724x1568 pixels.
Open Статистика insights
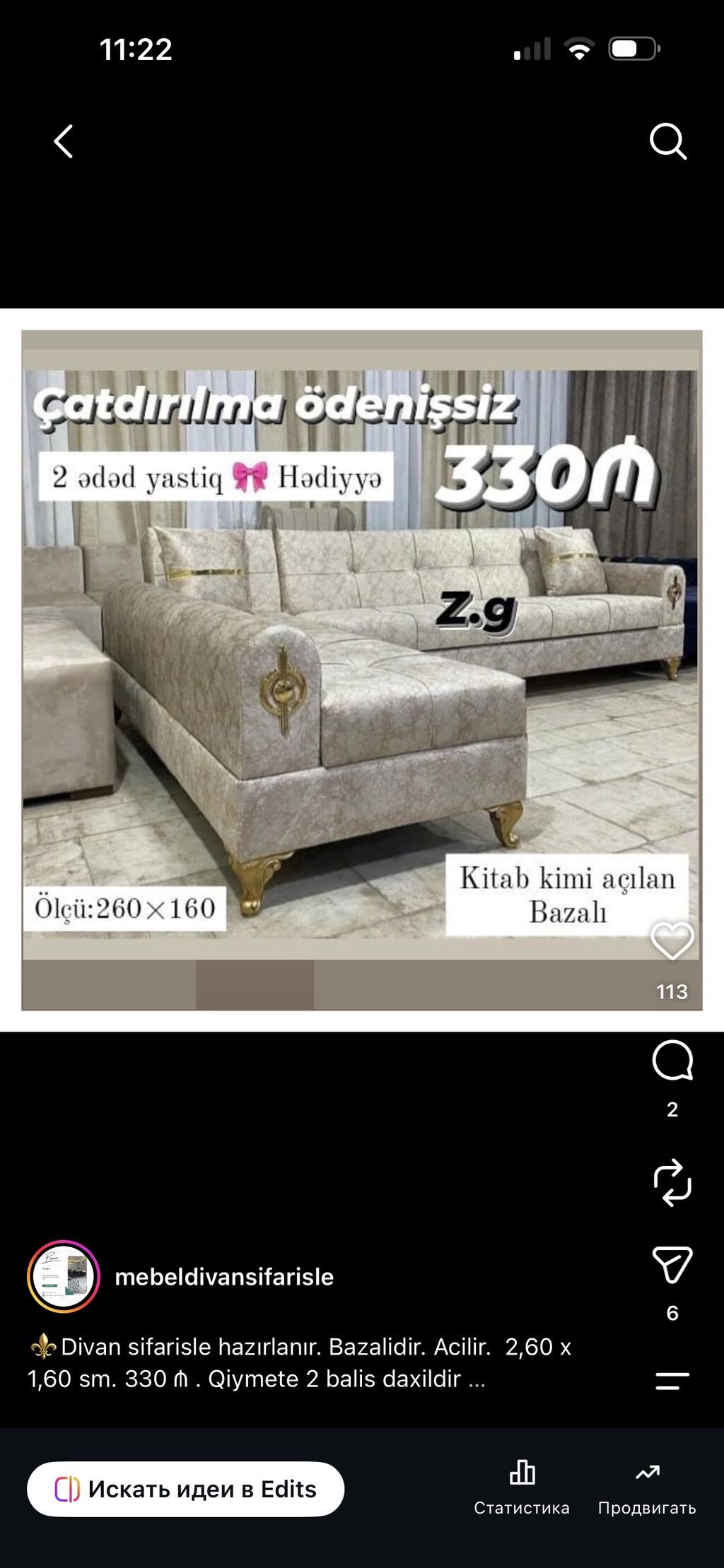[x=522, y=1487]
